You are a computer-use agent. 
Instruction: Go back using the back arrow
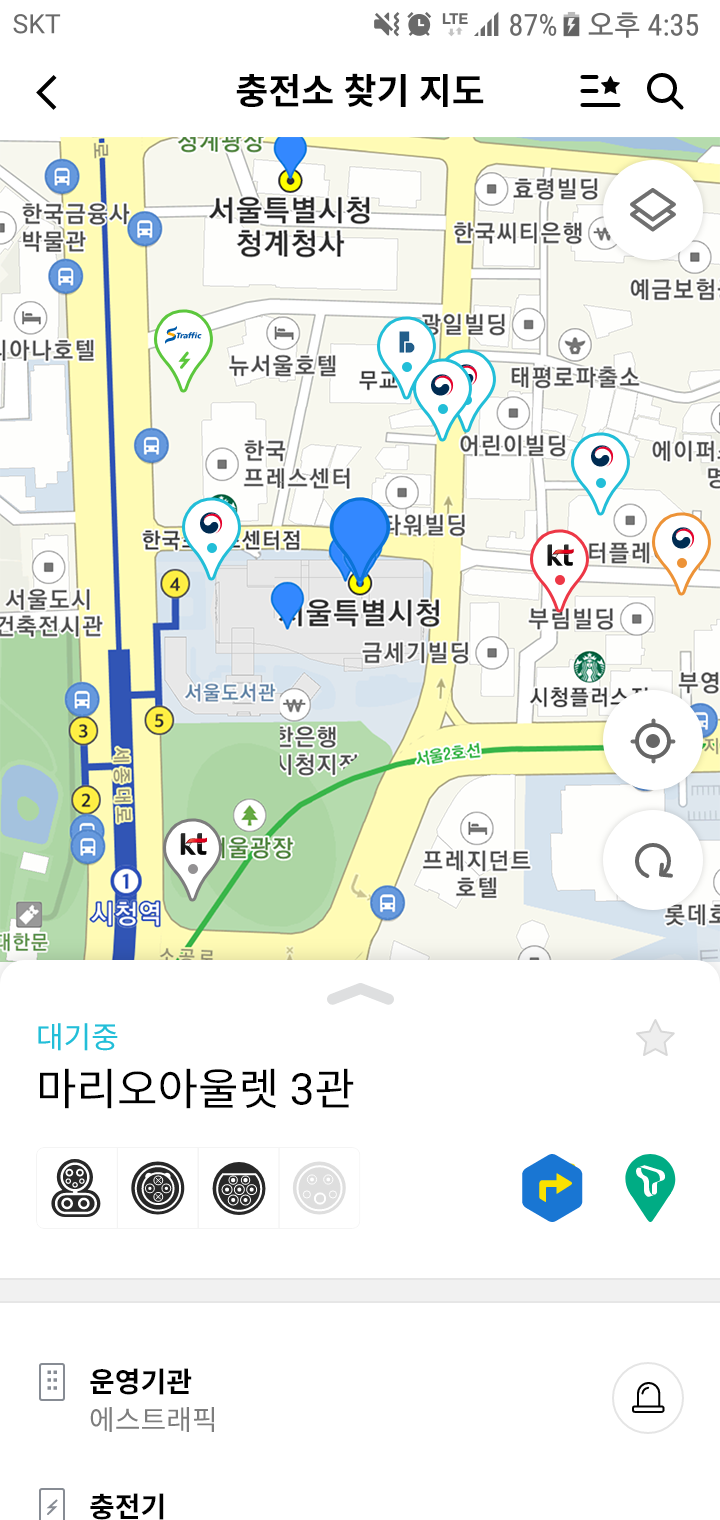tap(45, 91)
